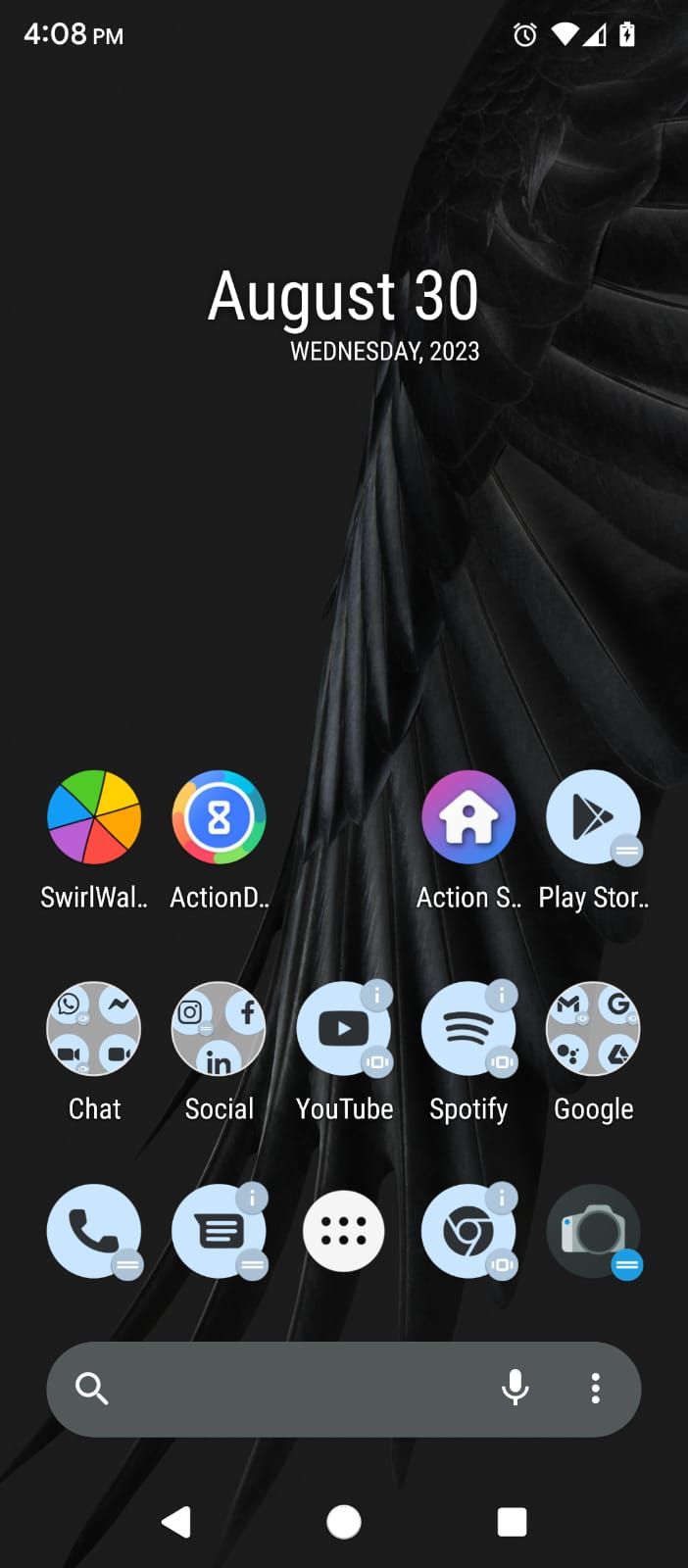Image resolution: width=688 pixels, height=1568 pixels.
Task: Open the Phone dialer
Action: click(x=94, y=1231)
